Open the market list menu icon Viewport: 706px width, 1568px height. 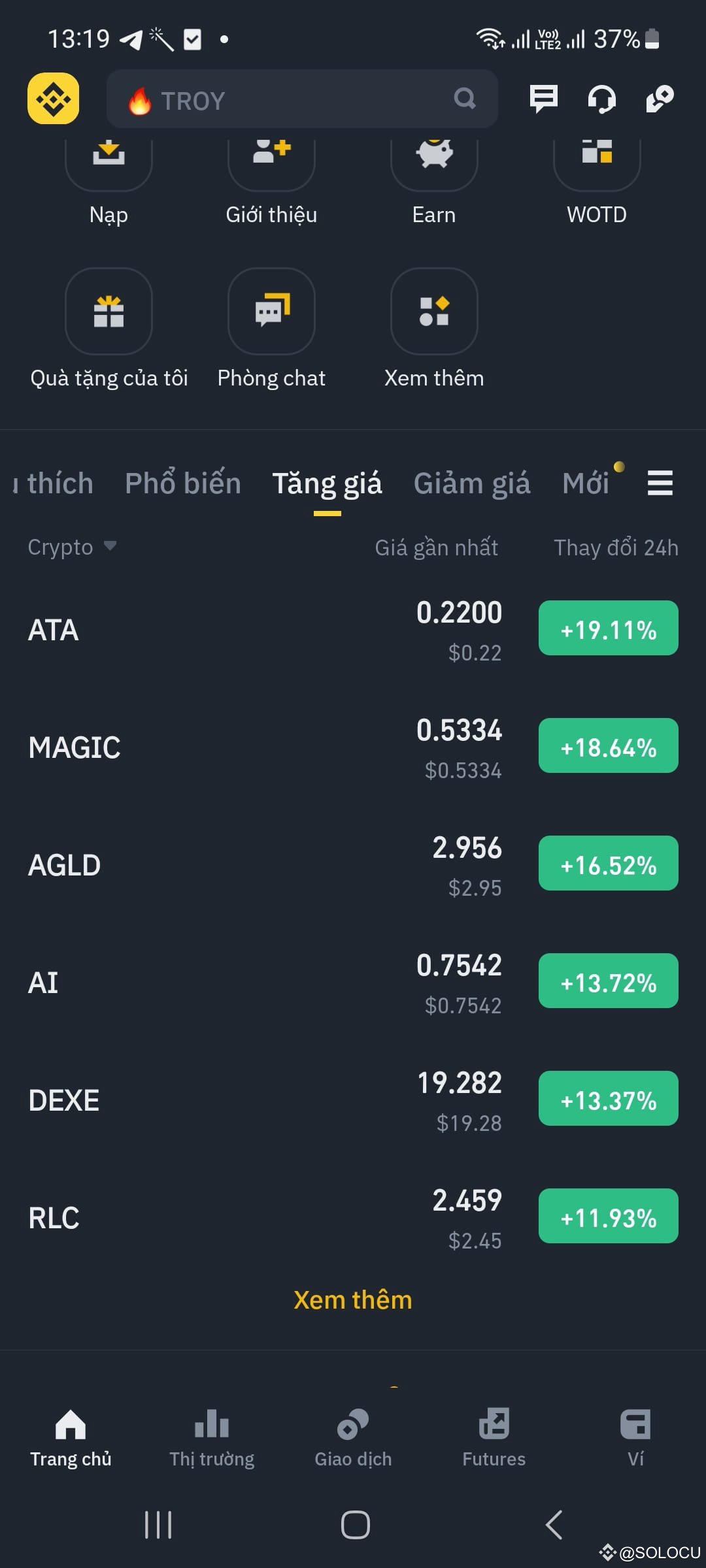click(660, 483)
